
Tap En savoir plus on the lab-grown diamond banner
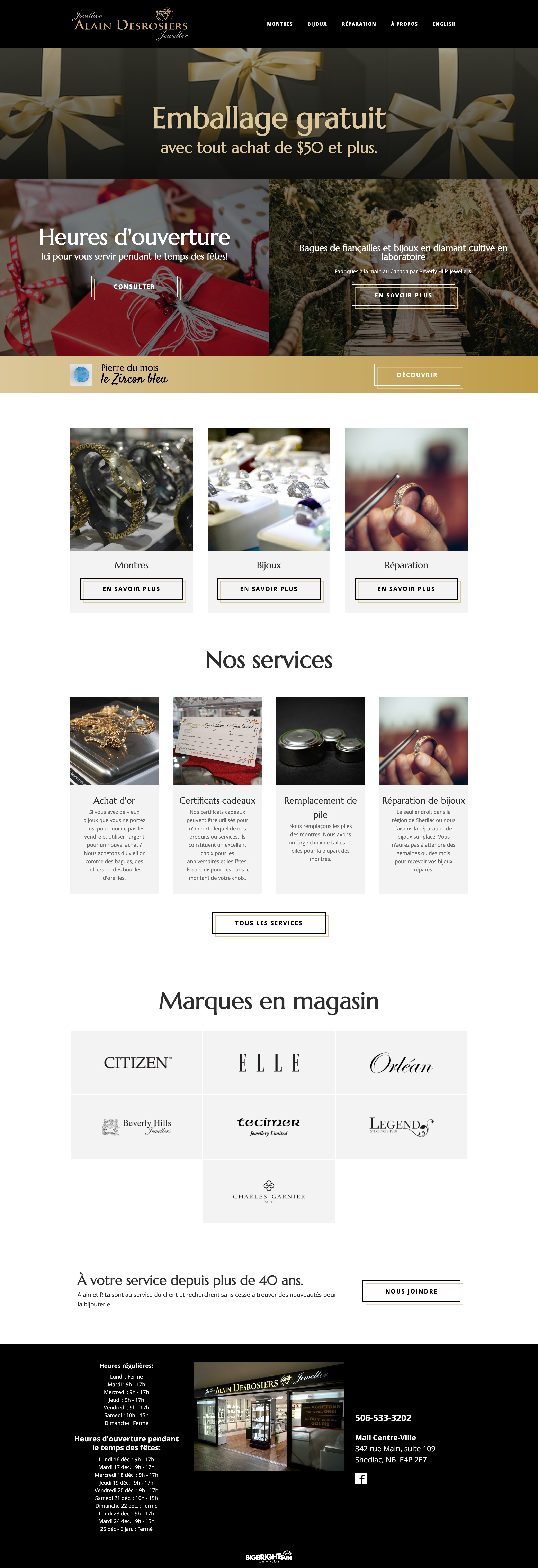click(403, 295)
